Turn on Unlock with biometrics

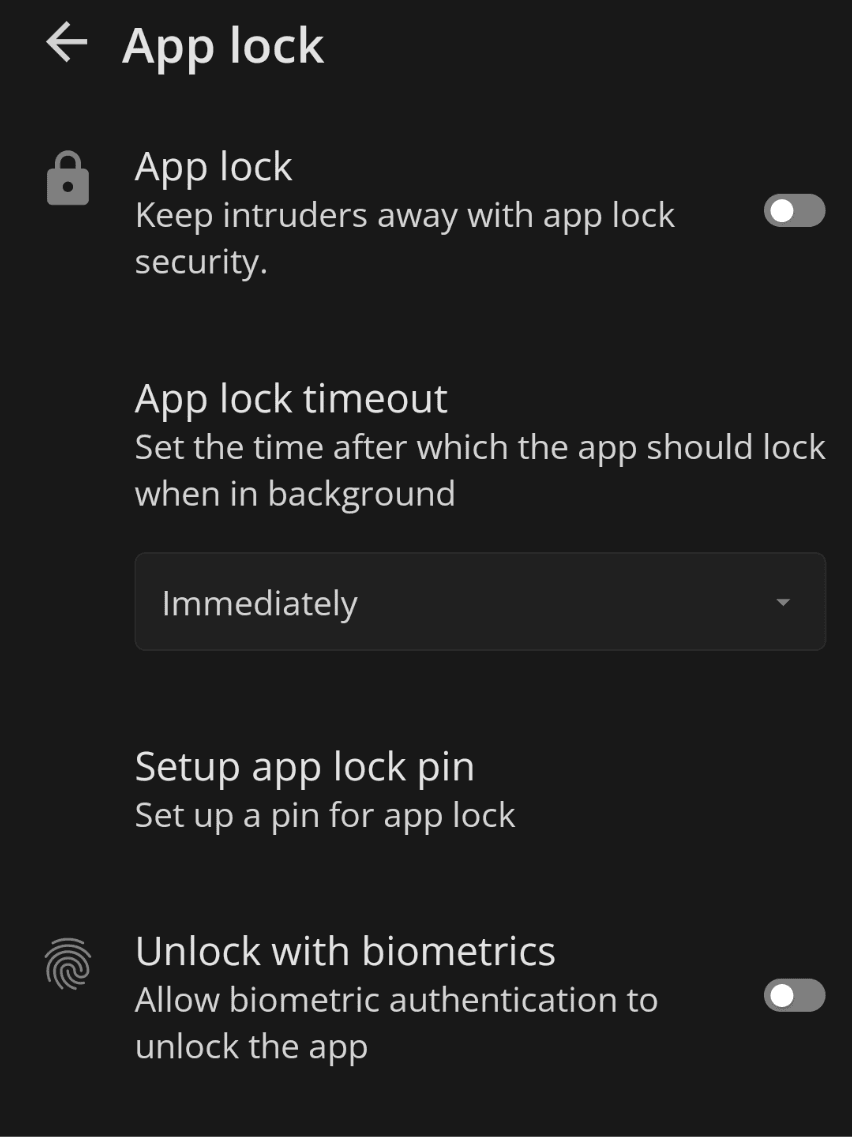(x=793, y=994)
